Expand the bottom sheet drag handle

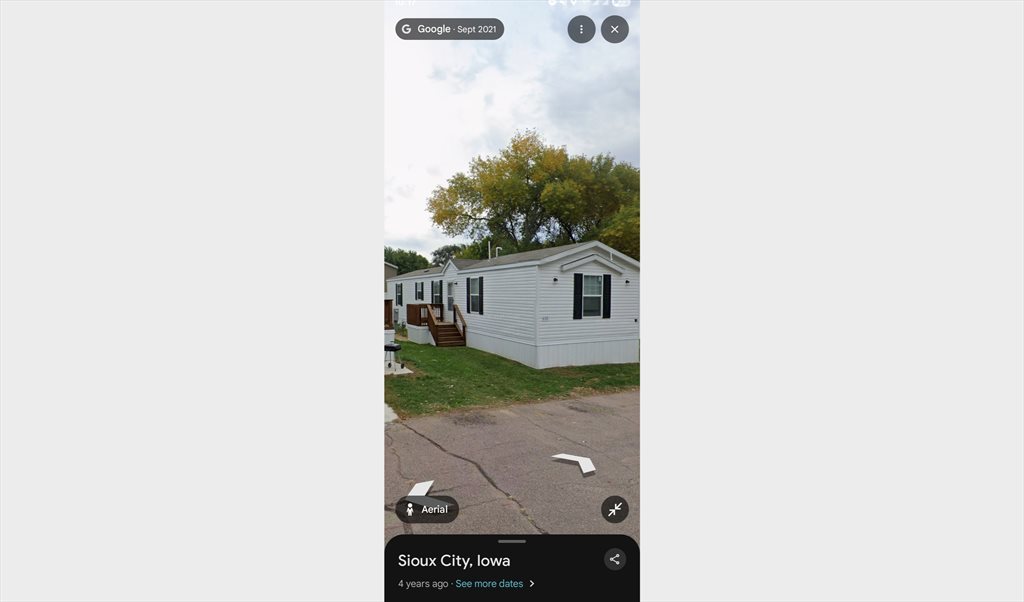coord(512,541)
